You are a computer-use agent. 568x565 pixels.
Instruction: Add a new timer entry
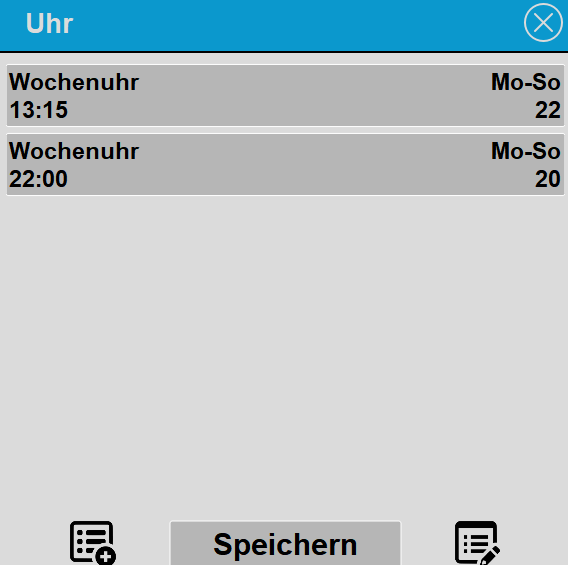point(93,543)
